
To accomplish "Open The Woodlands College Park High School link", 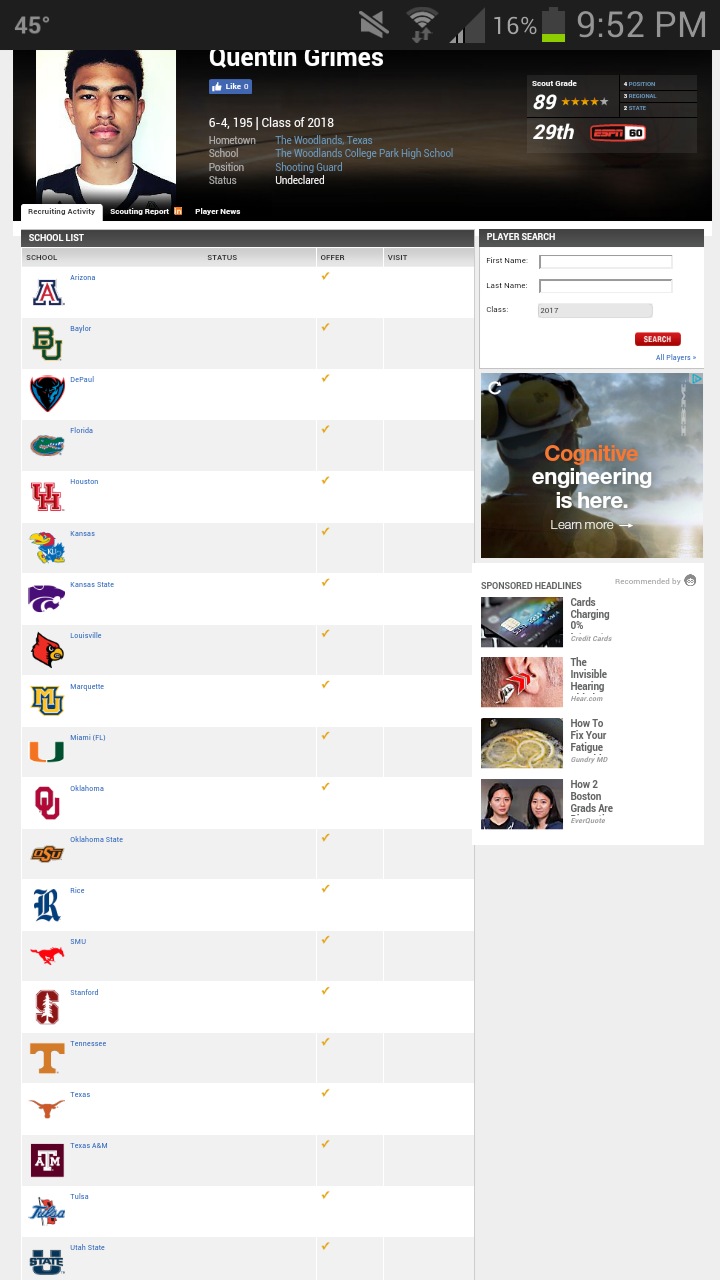I will point(364,154).
